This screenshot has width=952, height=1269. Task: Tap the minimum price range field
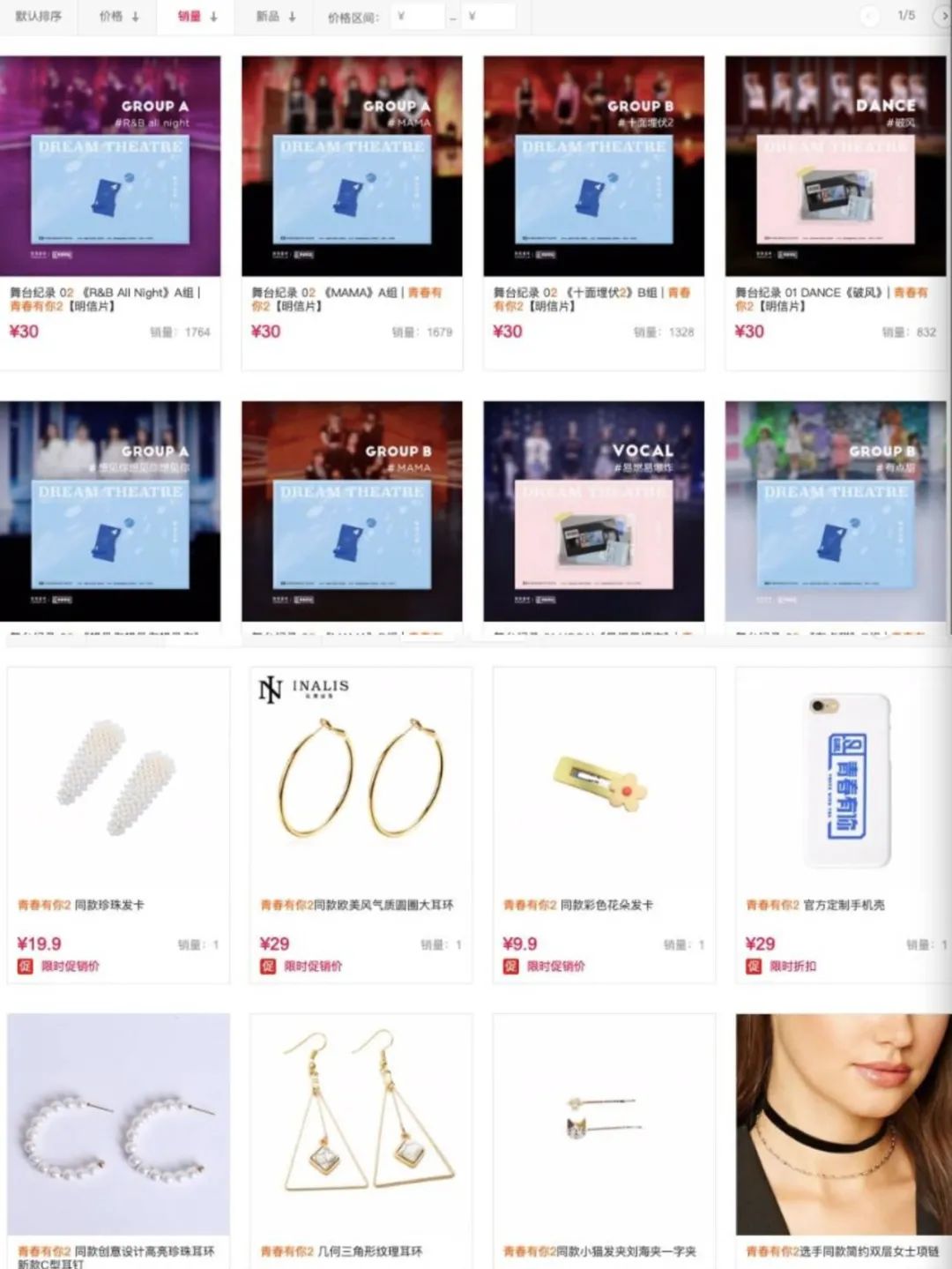click(416, 16)
